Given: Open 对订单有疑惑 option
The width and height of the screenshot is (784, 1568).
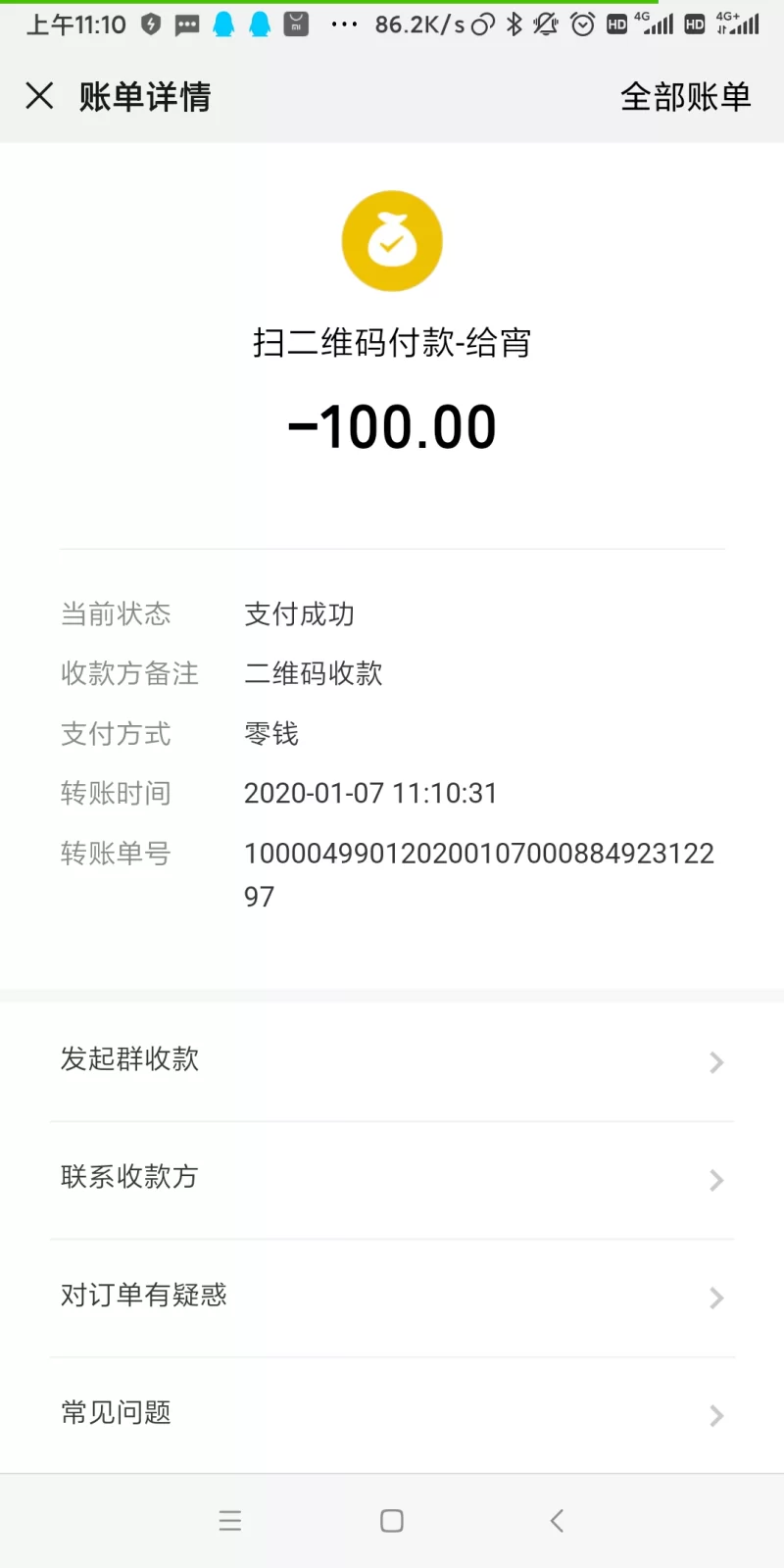Looking at the screenshot, I should 392,1297.
